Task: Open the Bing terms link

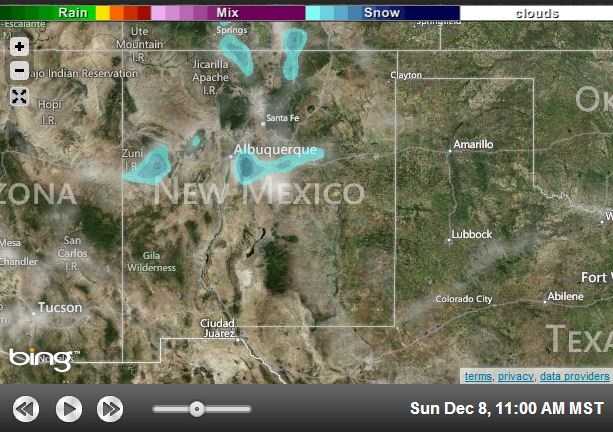Action: 477,376
